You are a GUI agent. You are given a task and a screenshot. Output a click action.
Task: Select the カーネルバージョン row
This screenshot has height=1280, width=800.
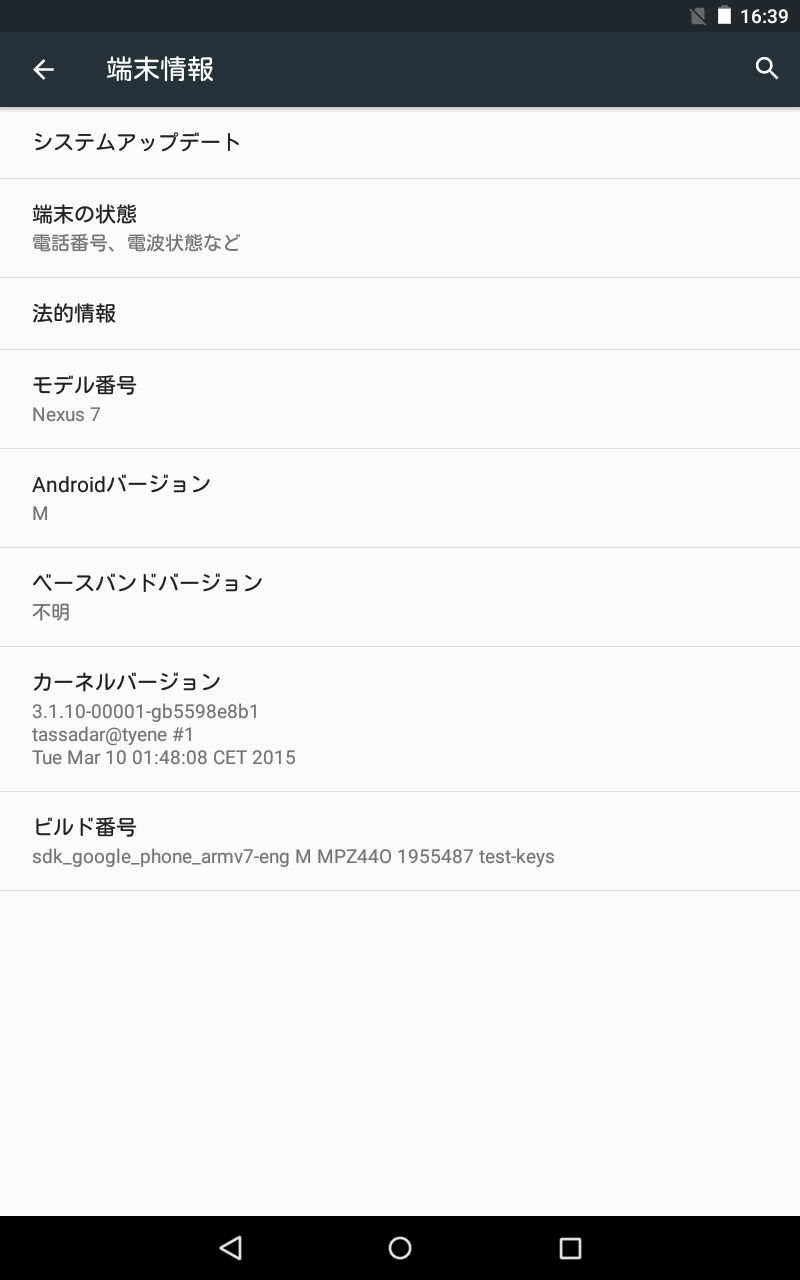(x=400, y=719)
